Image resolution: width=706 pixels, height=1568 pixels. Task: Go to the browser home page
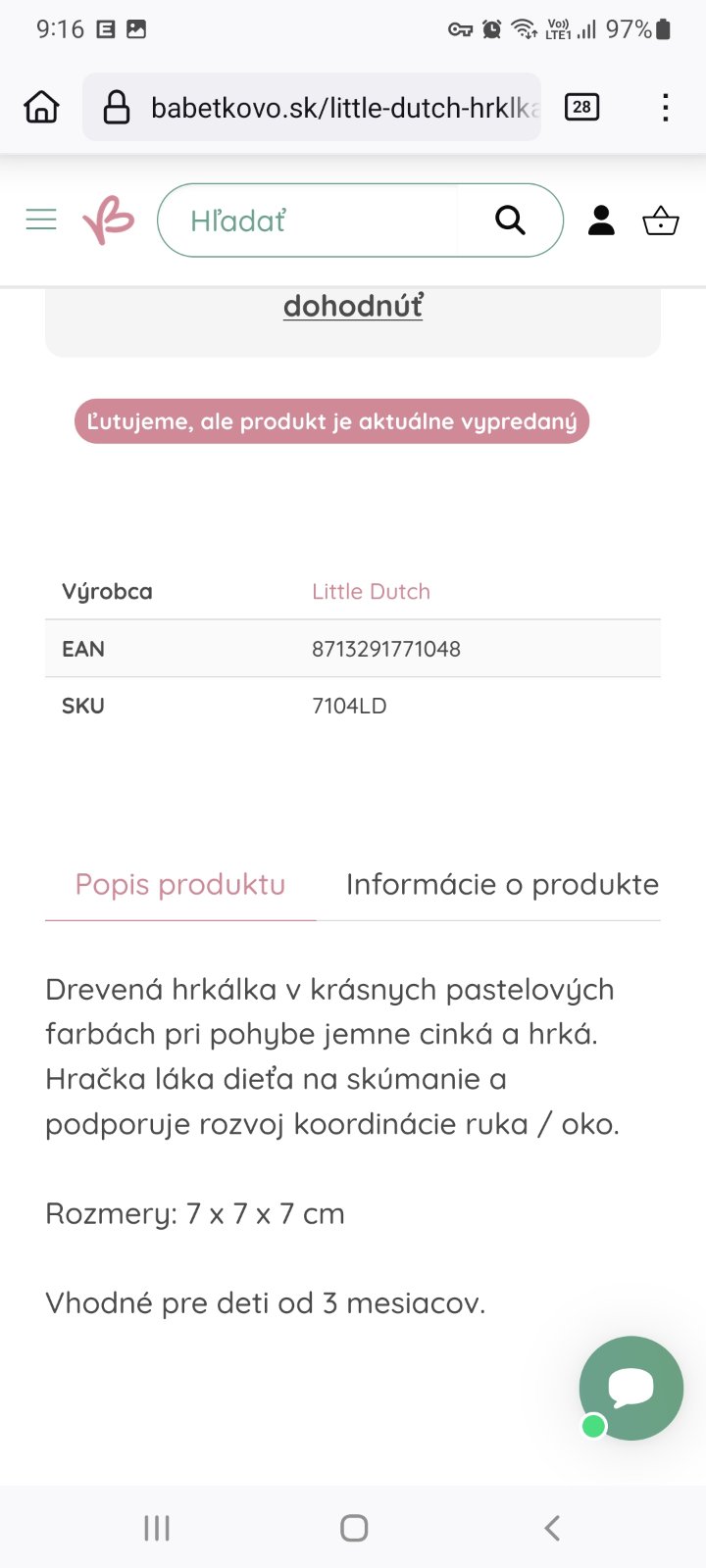41,107
